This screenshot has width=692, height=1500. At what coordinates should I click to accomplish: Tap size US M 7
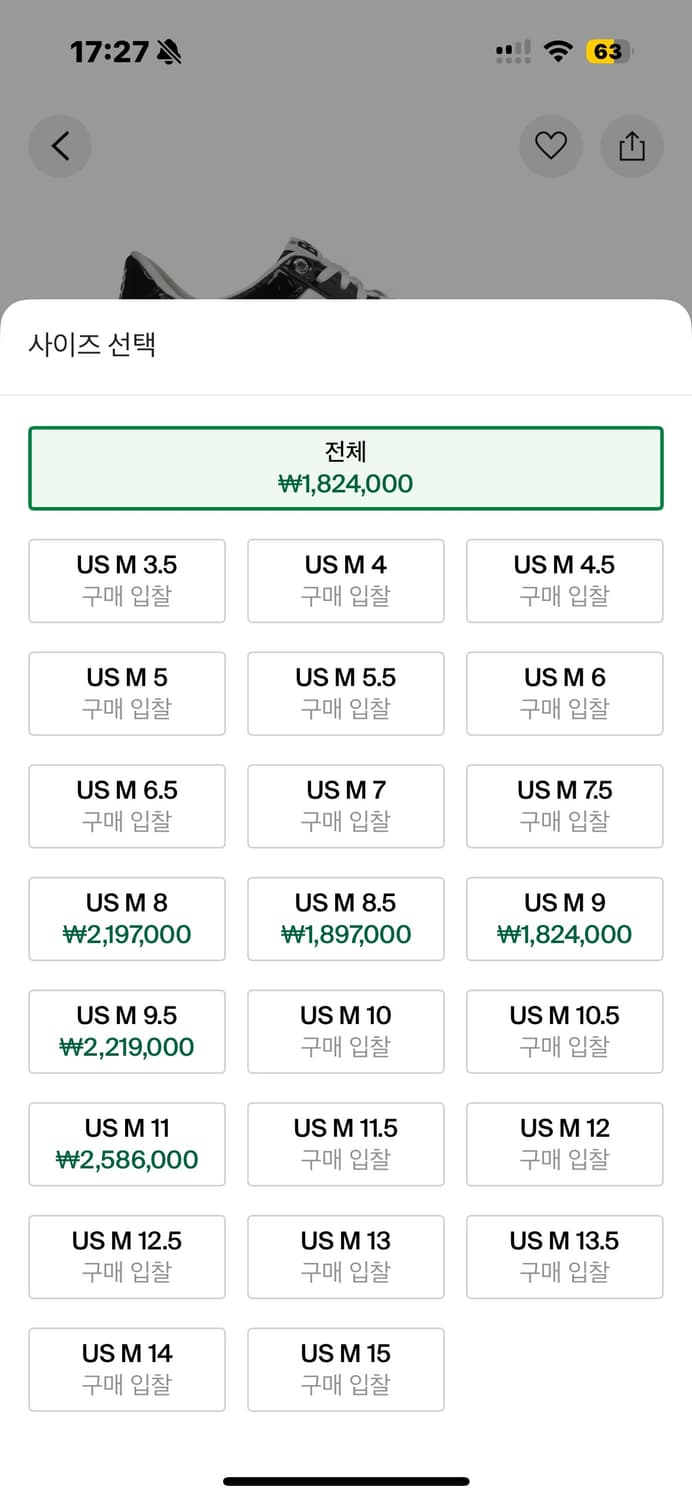point(346,806)
